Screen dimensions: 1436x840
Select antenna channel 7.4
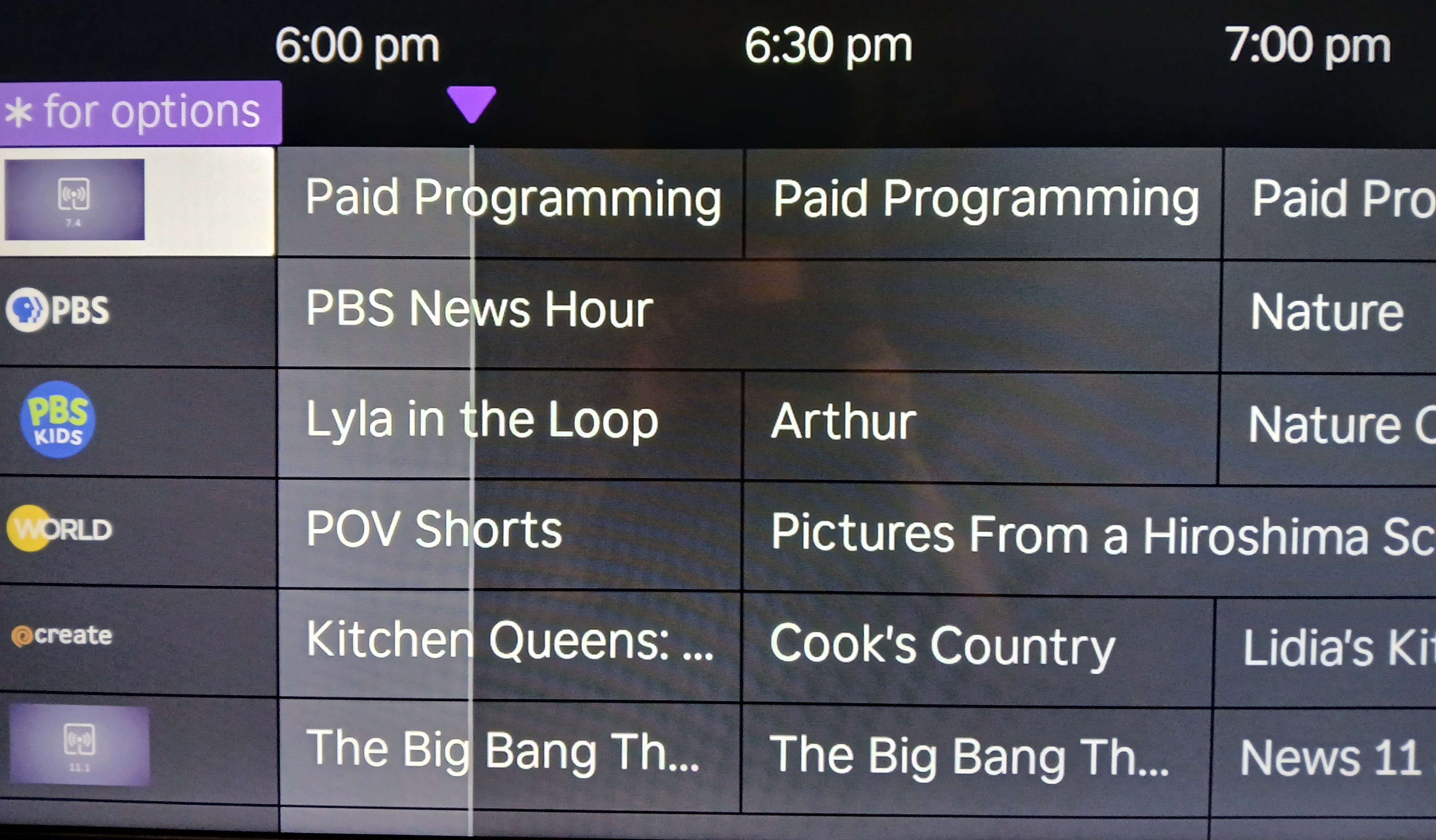pyautogui.click(x=75, y=200)
